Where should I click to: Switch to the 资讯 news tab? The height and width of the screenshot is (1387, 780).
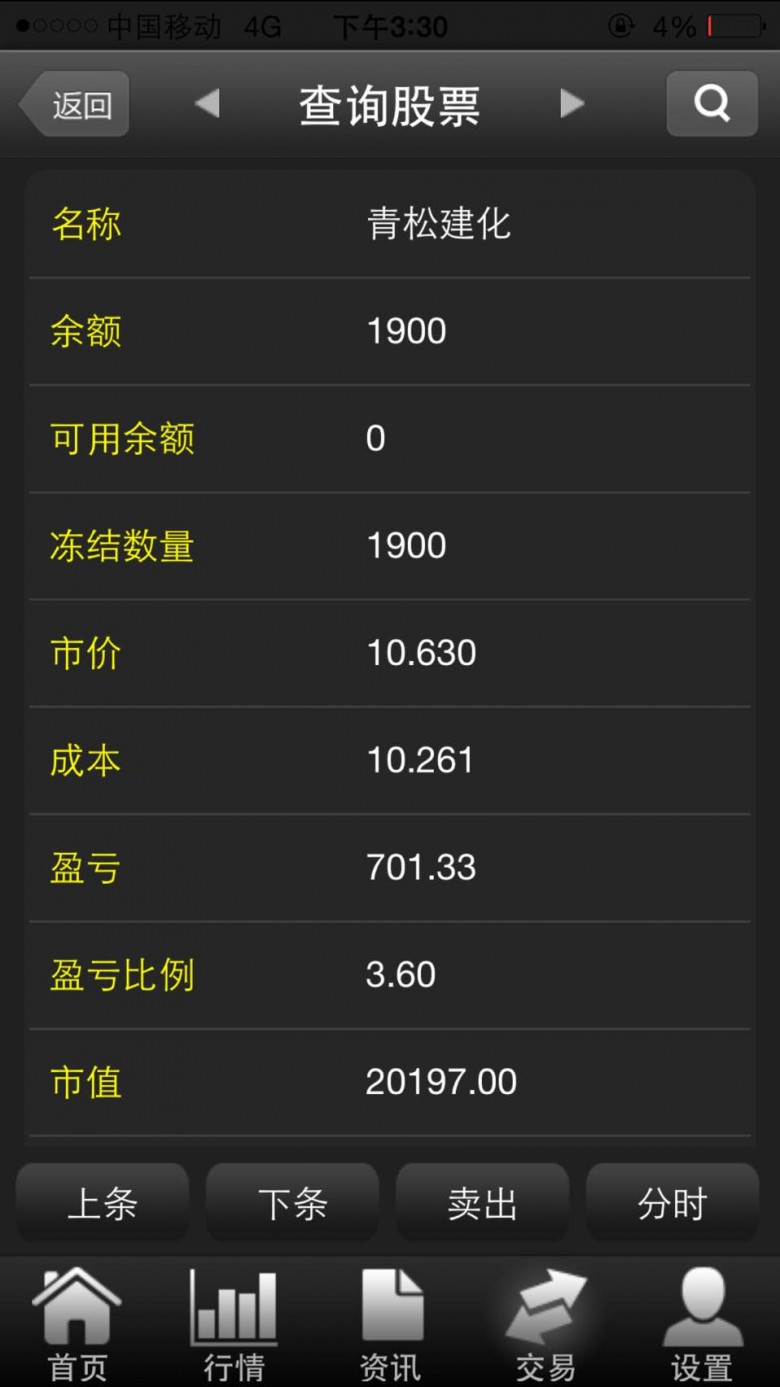390,1324
